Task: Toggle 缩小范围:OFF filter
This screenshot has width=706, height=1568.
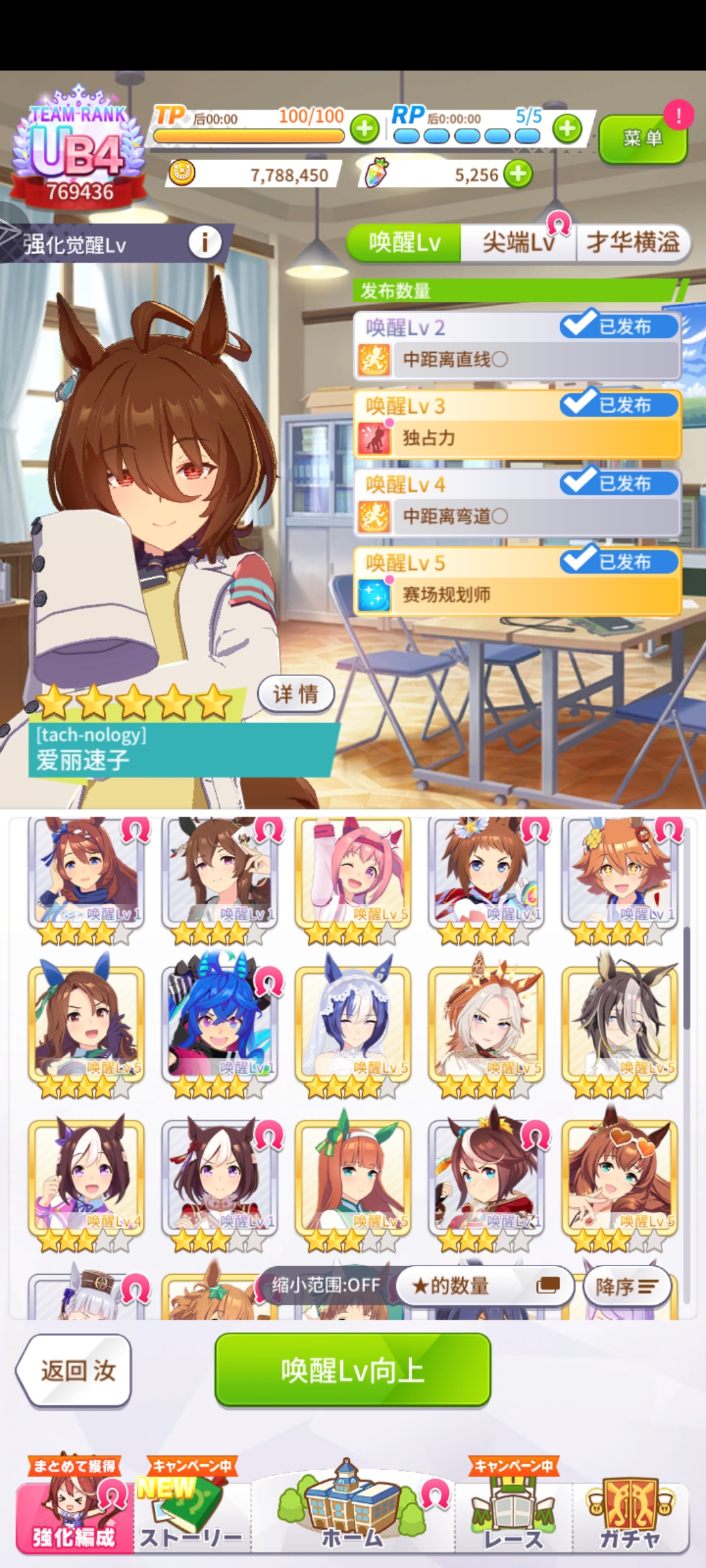Action: [x=326, y=1285]
